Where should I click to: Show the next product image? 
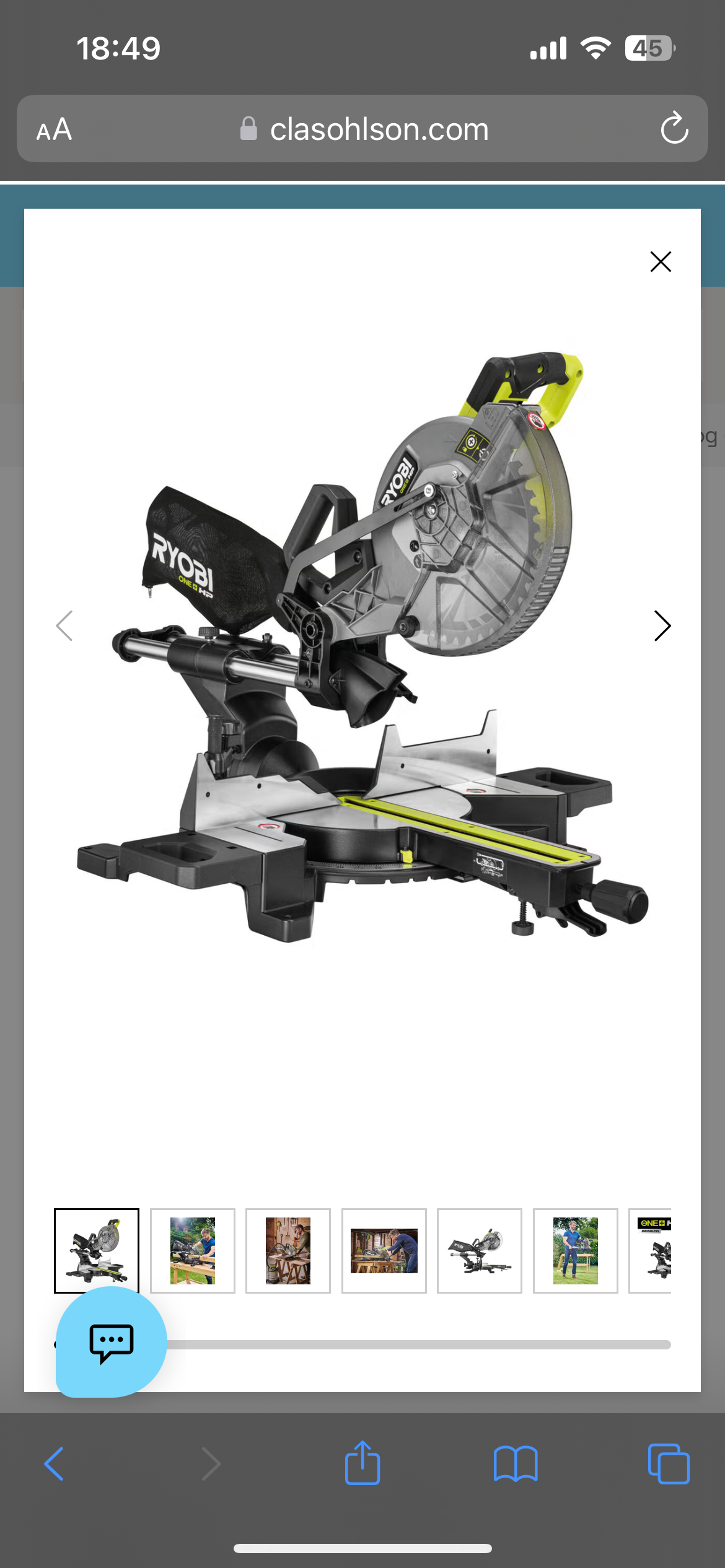[662, 626]
